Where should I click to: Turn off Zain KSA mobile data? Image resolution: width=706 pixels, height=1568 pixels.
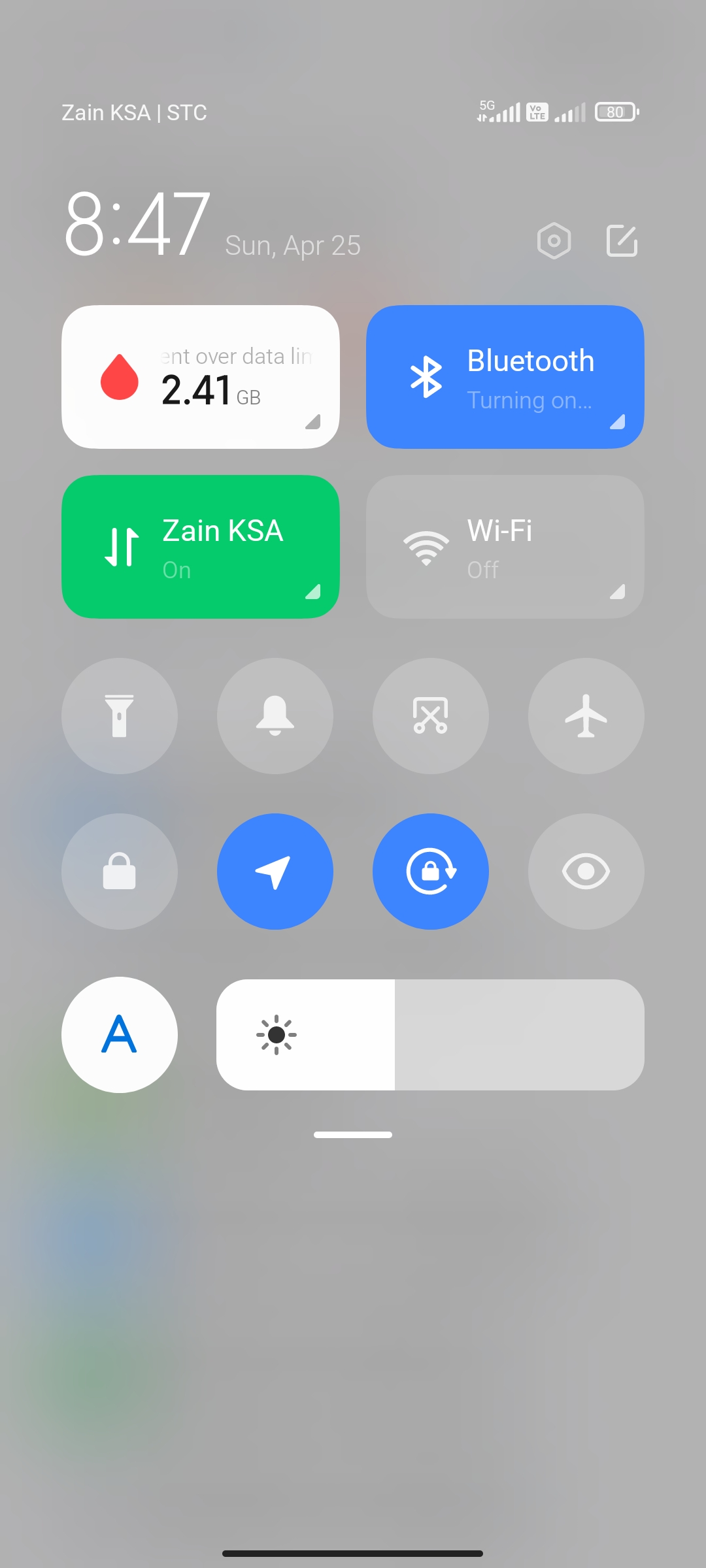[x=201, y=547]
